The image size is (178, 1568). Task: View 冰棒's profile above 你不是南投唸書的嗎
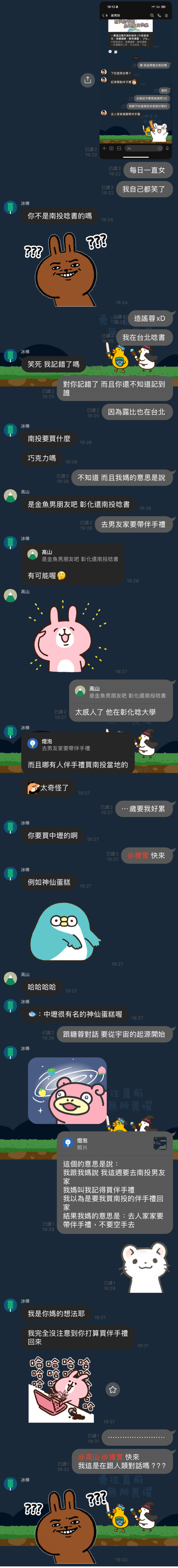10,208
